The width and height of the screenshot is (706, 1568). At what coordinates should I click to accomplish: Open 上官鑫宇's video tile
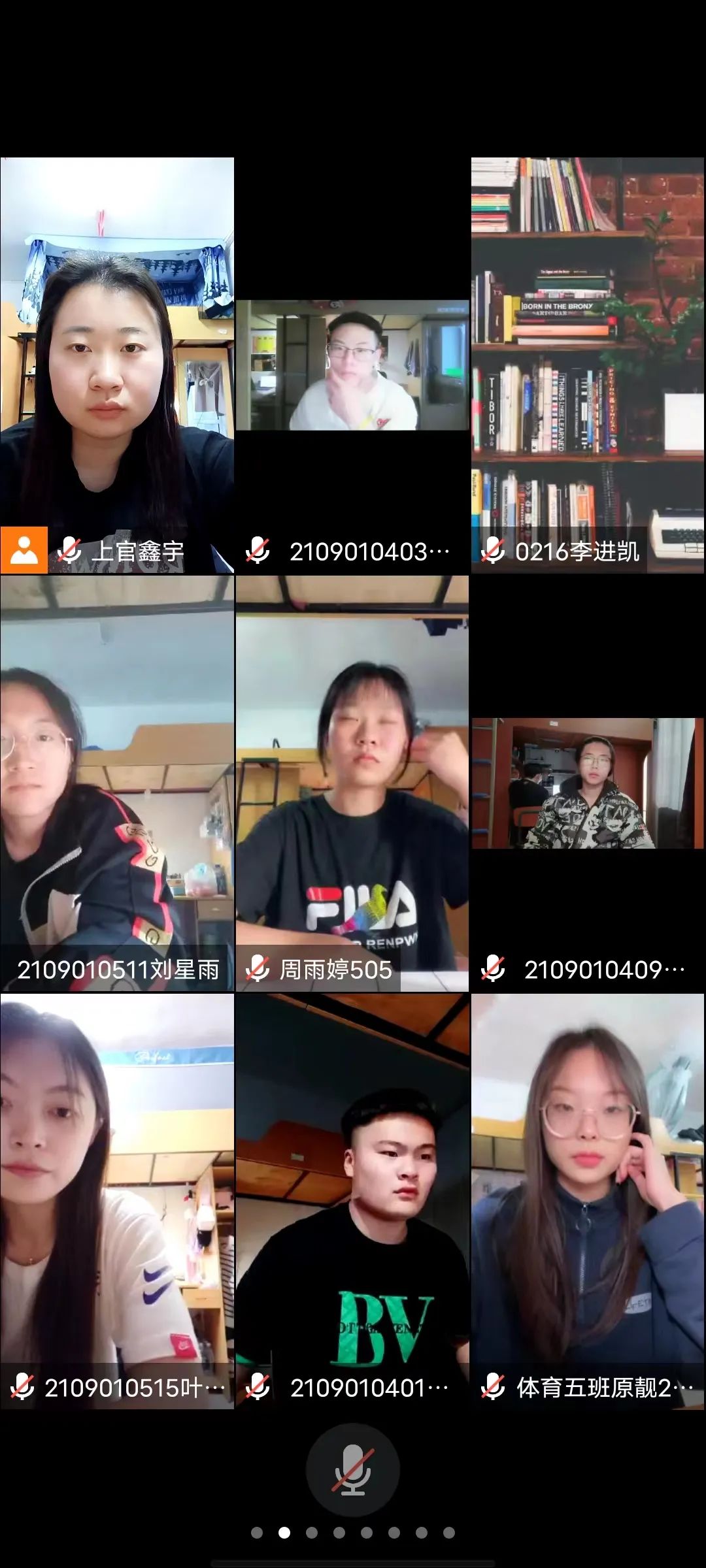pyautogui.click(x=117, y=366)
